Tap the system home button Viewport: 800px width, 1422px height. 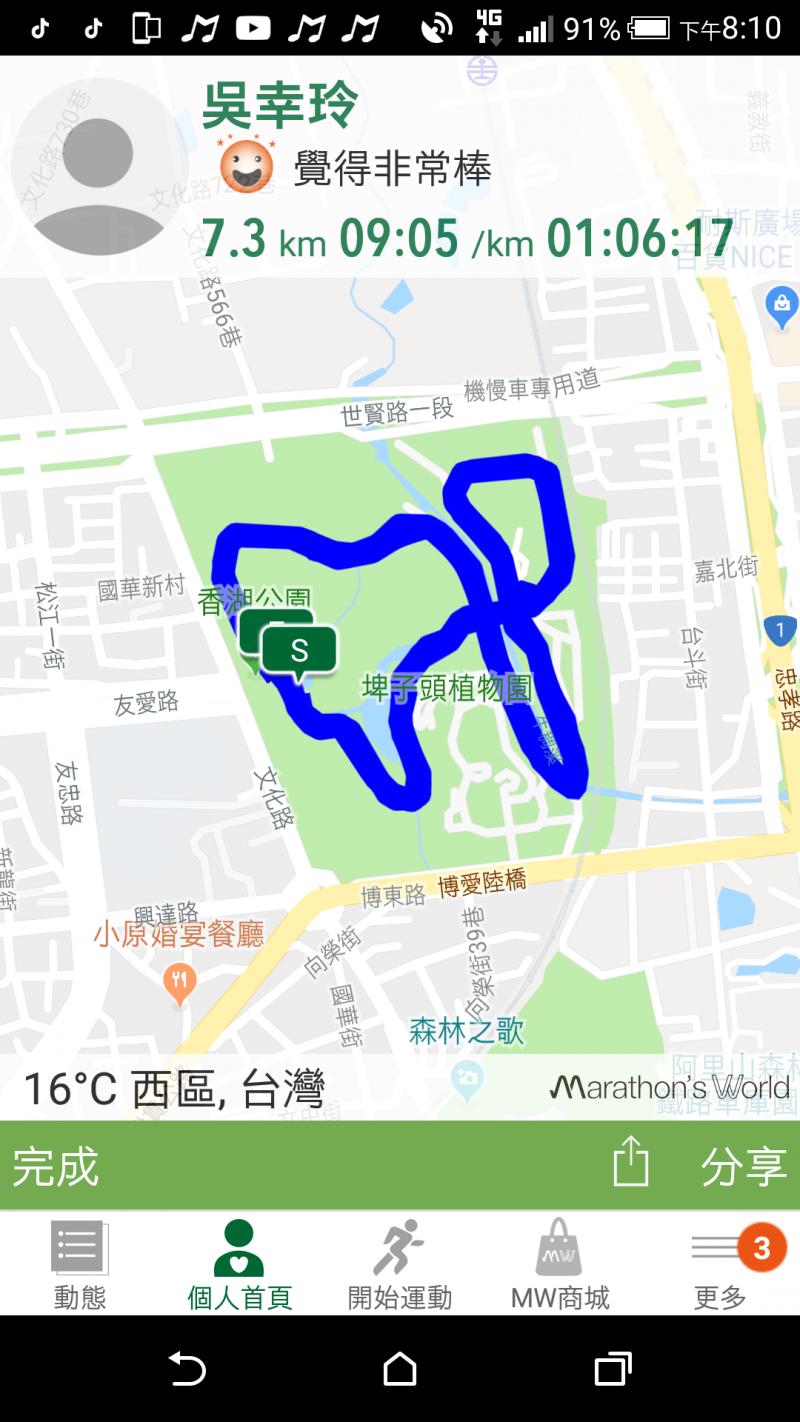coord(400,1369)
